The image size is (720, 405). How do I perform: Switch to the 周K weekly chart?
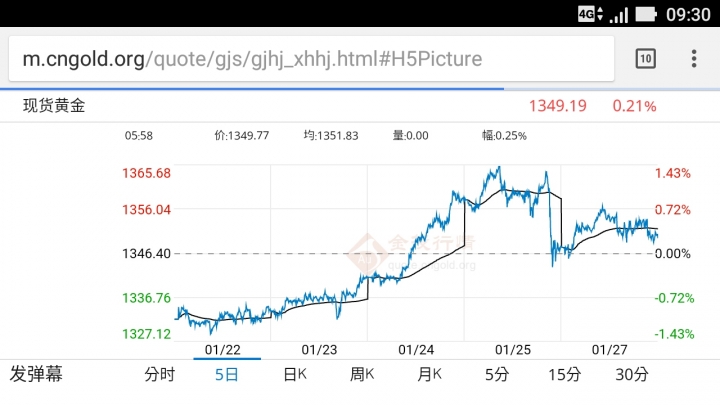point(362,375)
